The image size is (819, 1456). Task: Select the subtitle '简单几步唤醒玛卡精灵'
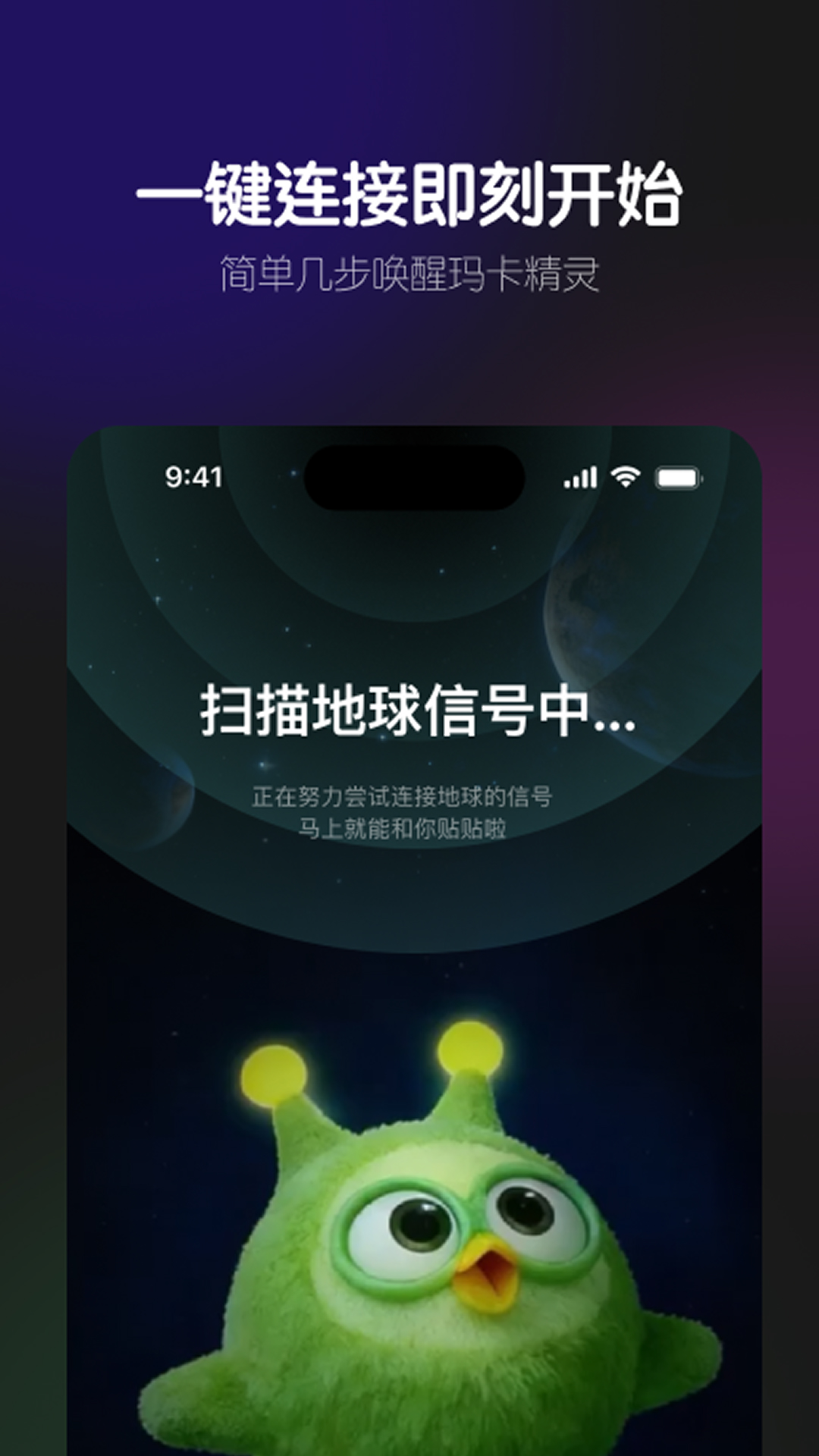[x=409, y=271]
